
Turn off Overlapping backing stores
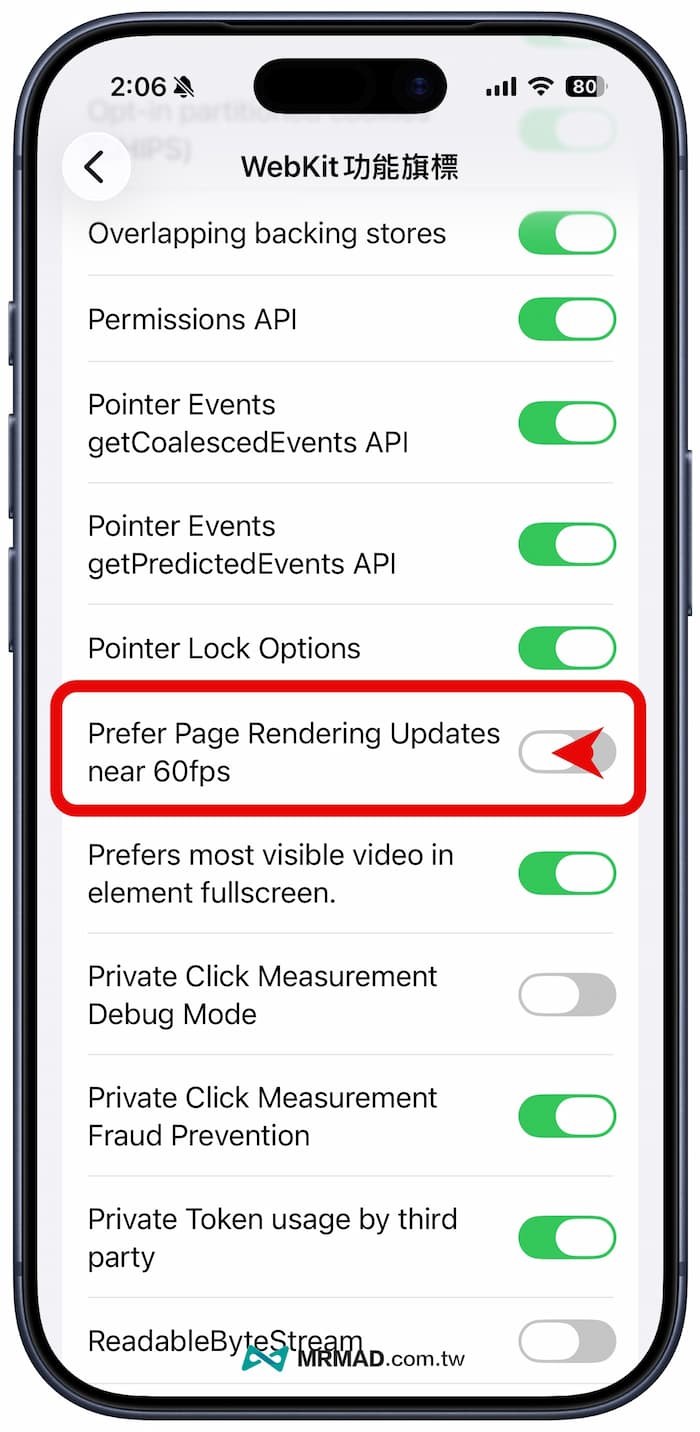566,234
